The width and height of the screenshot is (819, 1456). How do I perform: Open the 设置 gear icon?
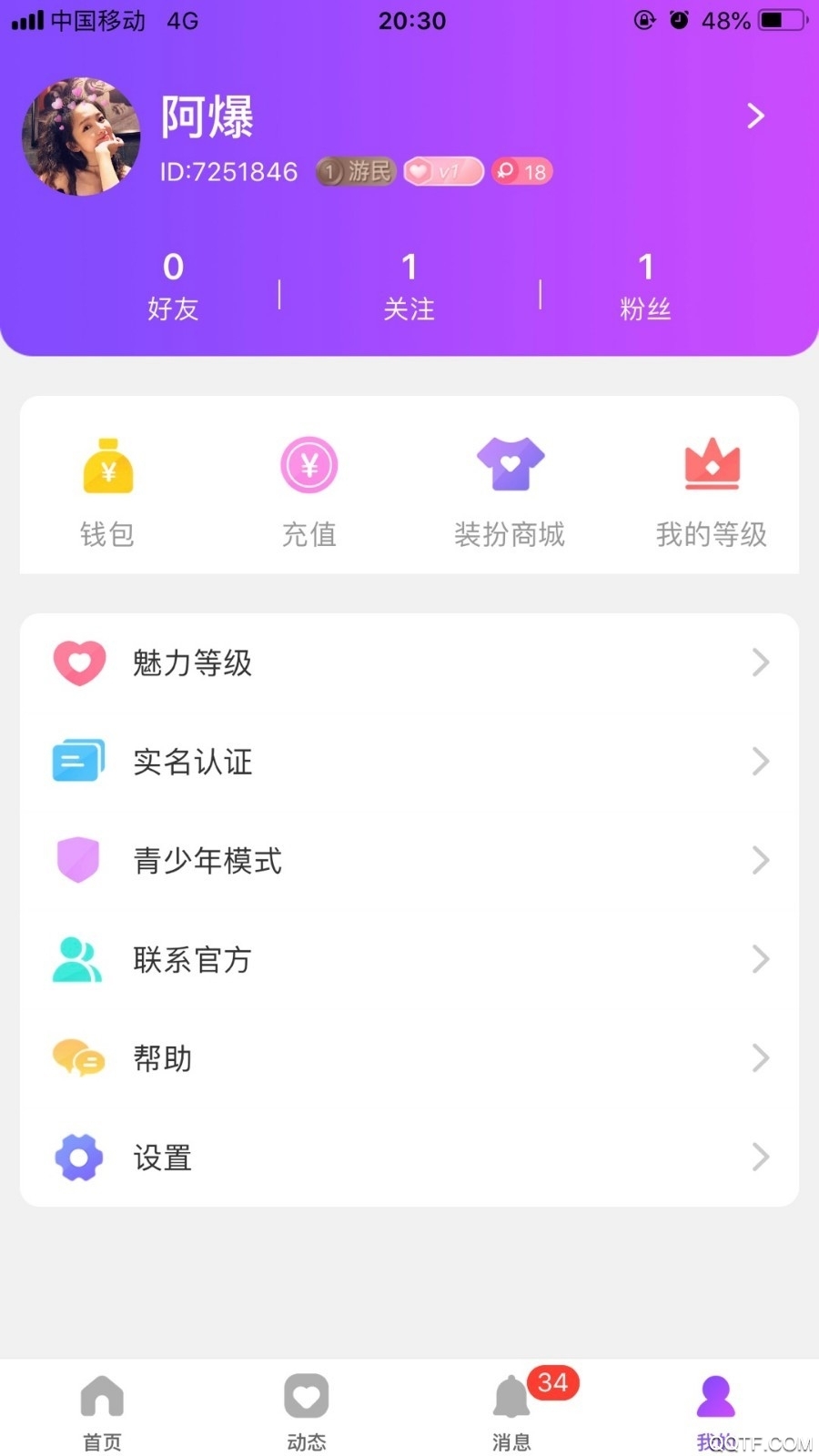coord(78,1157)
